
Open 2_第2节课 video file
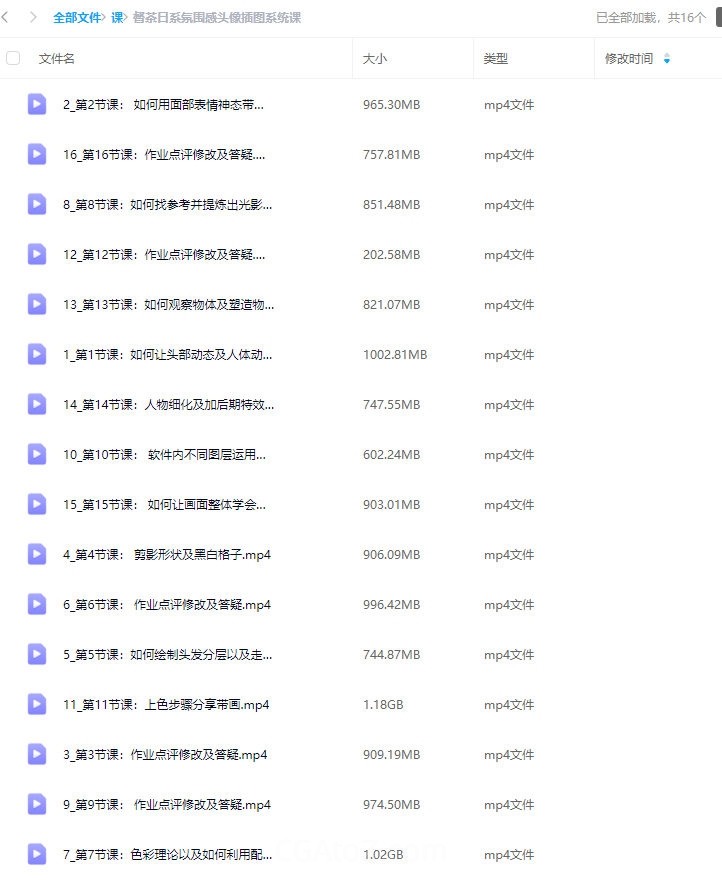pos(163,104)
